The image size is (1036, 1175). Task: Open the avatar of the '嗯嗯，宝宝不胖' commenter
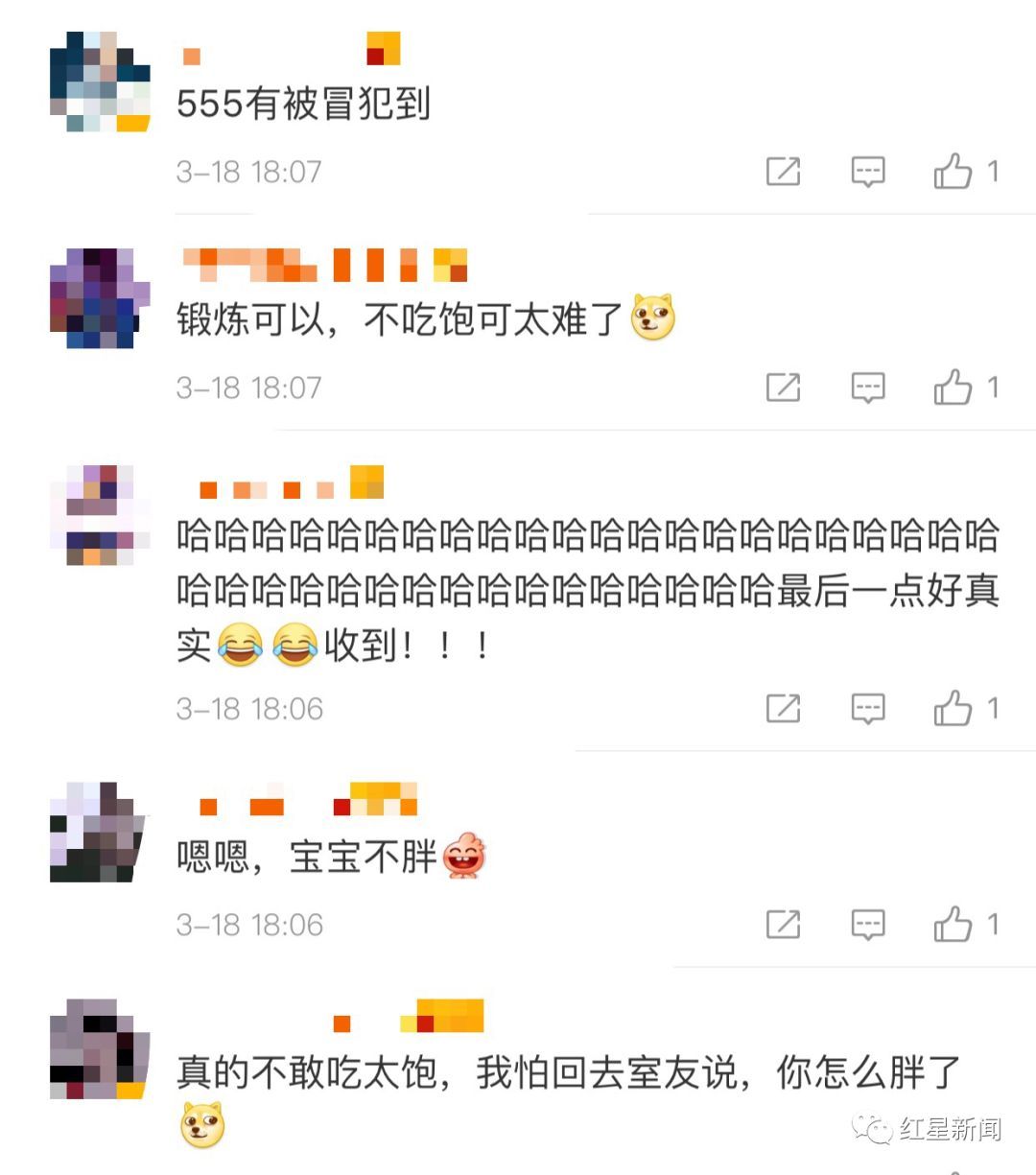[x=100, y=832]
